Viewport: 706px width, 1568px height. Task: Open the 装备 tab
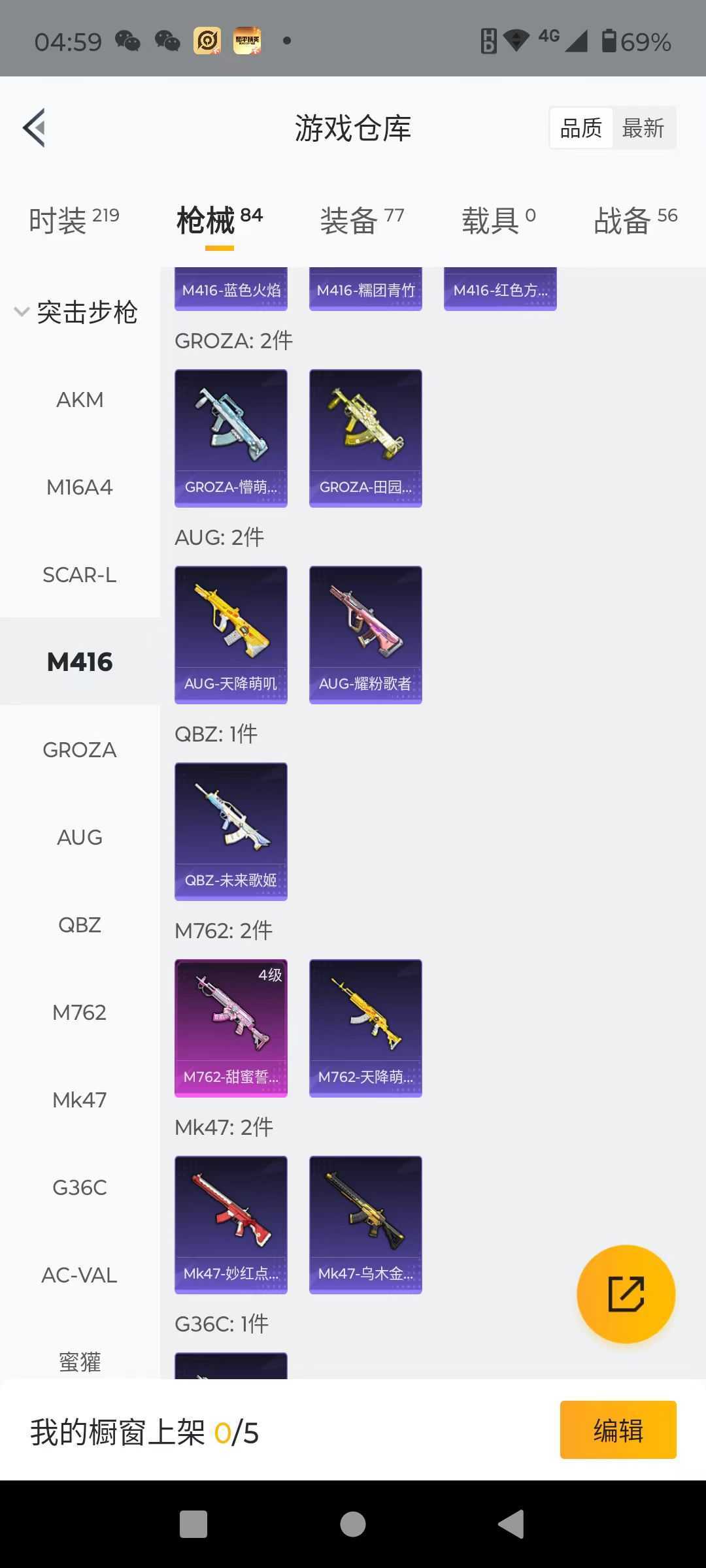(362, 220)
